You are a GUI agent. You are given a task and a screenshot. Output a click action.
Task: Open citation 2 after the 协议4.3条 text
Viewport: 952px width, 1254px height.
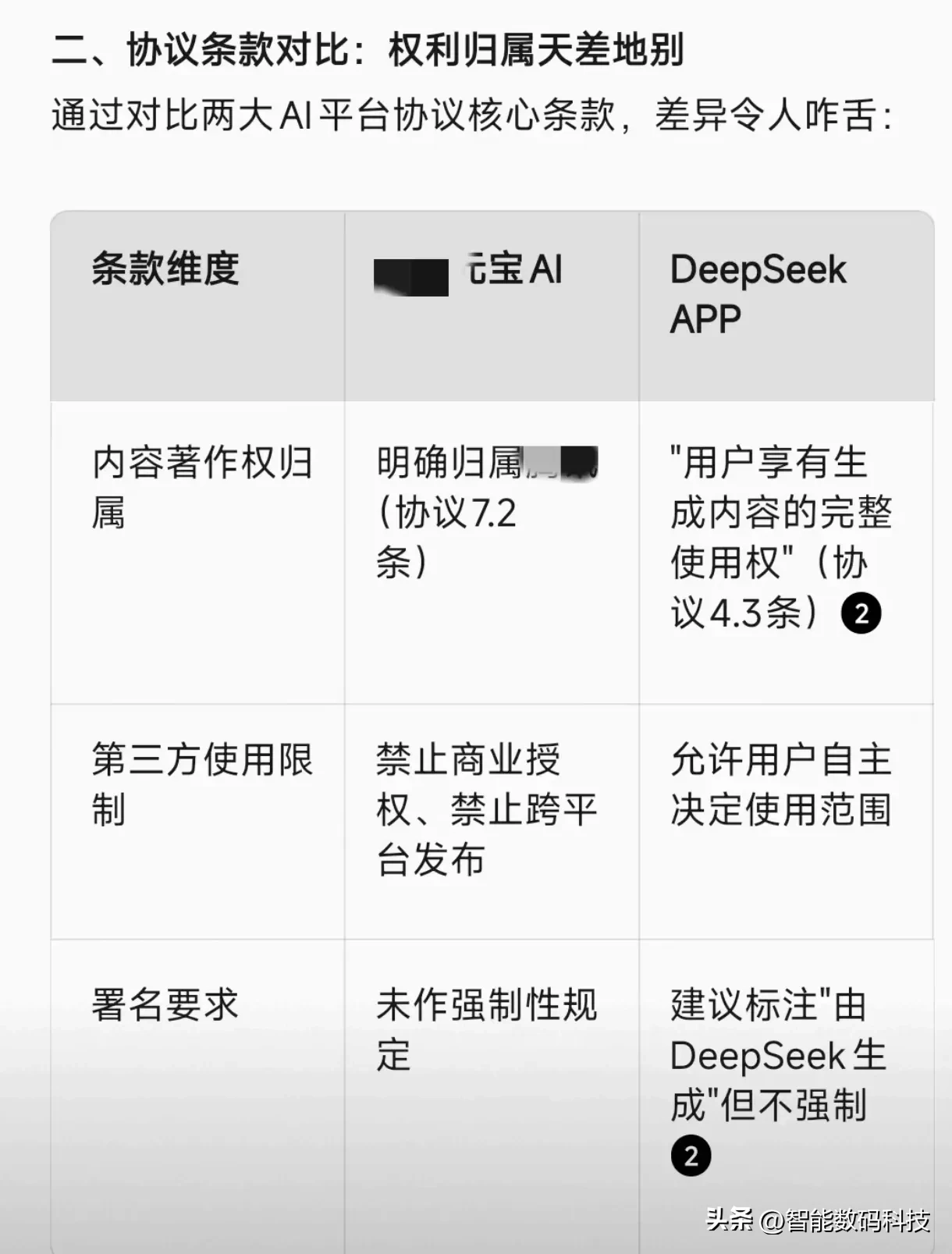861,614
